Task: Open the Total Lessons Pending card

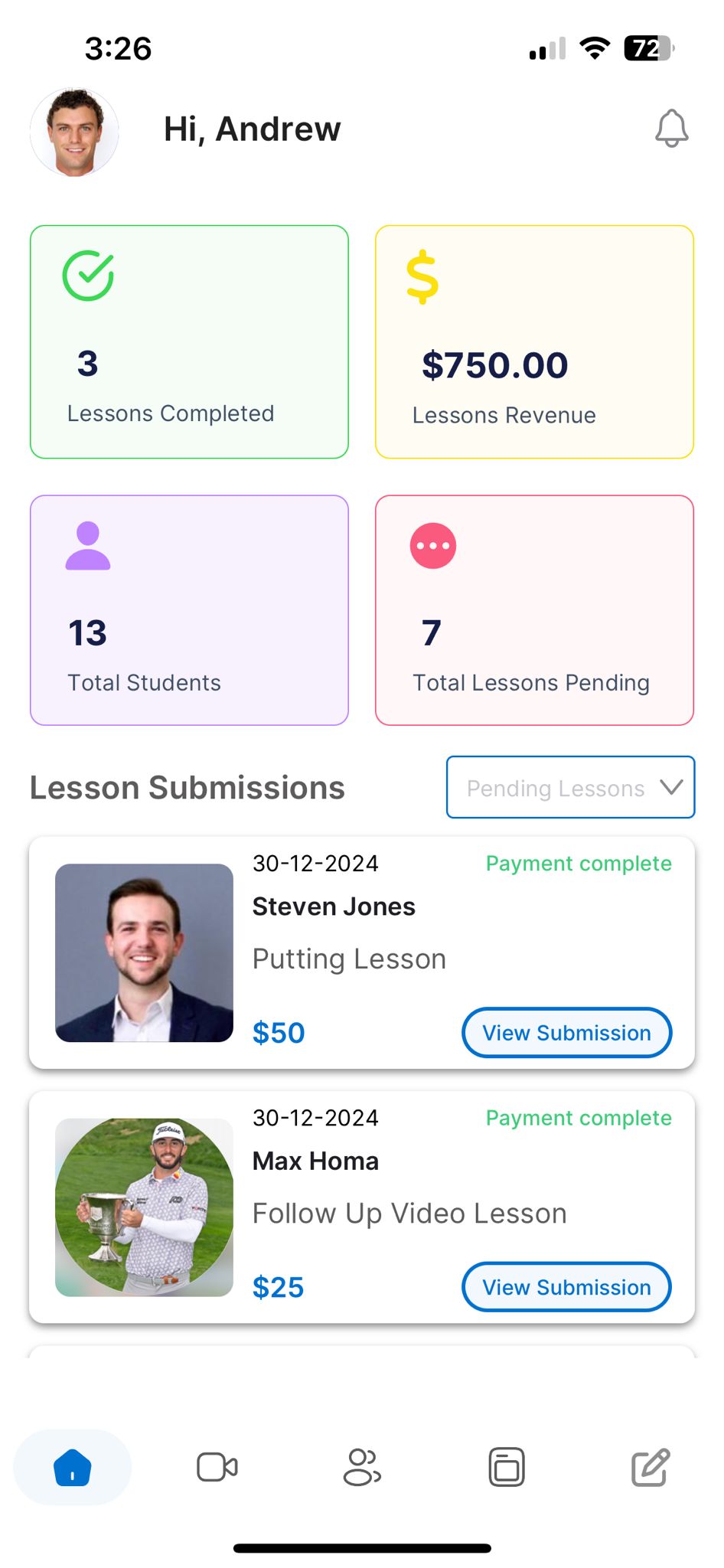Action: 534,610
